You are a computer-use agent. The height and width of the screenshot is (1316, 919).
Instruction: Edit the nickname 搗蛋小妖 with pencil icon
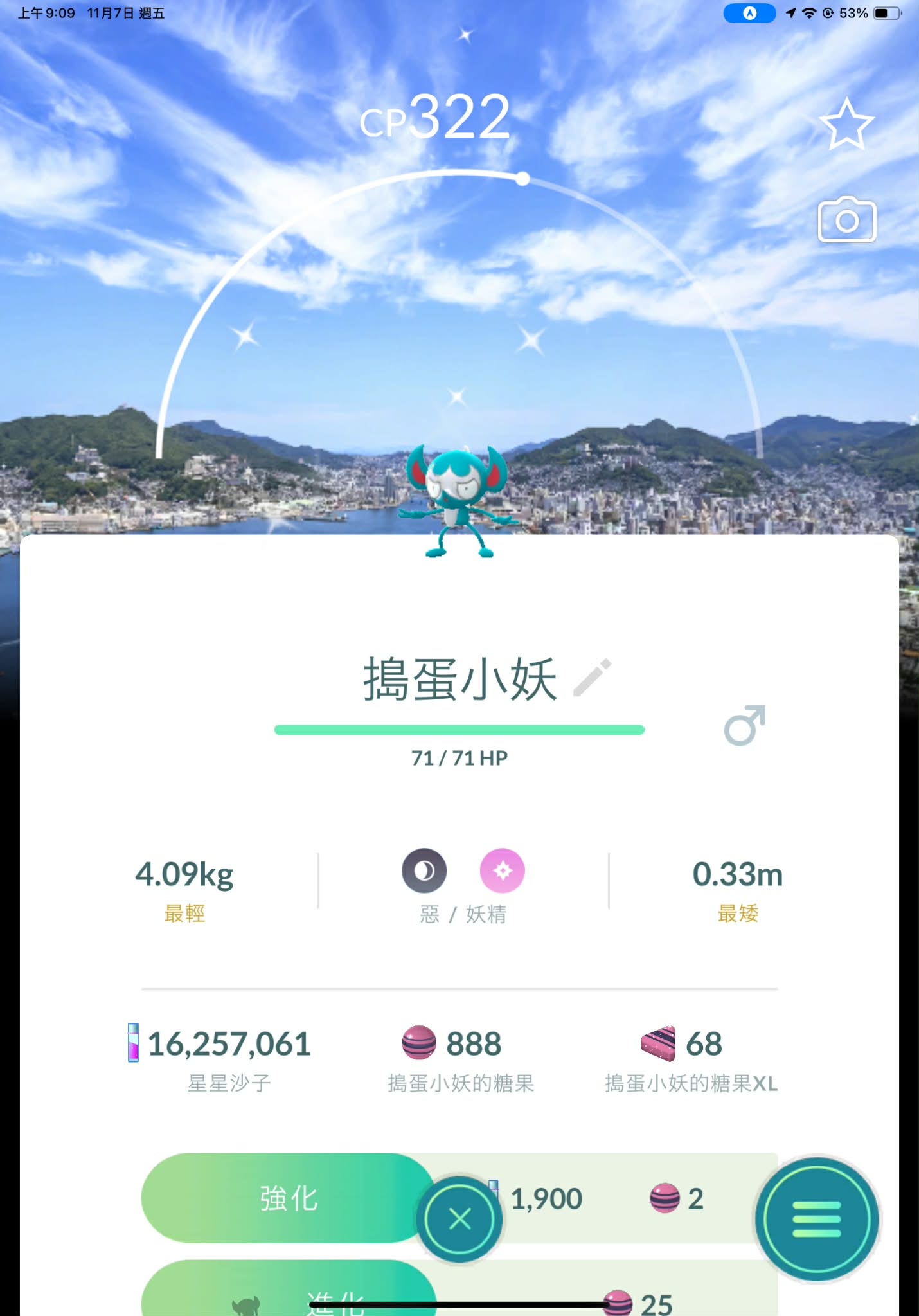pos(592,678)
